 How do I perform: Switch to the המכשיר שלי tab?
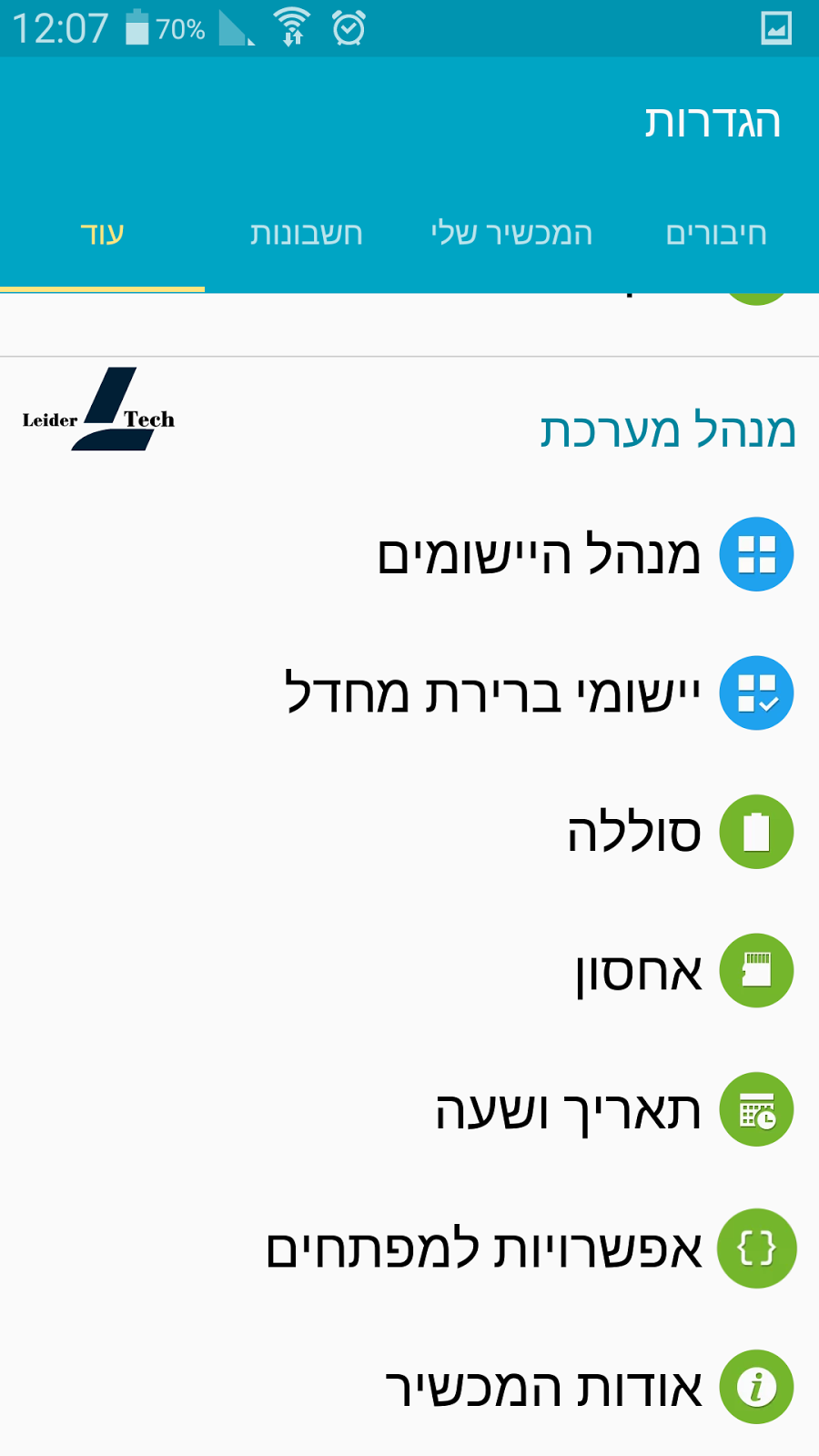(x=511, y=234)
